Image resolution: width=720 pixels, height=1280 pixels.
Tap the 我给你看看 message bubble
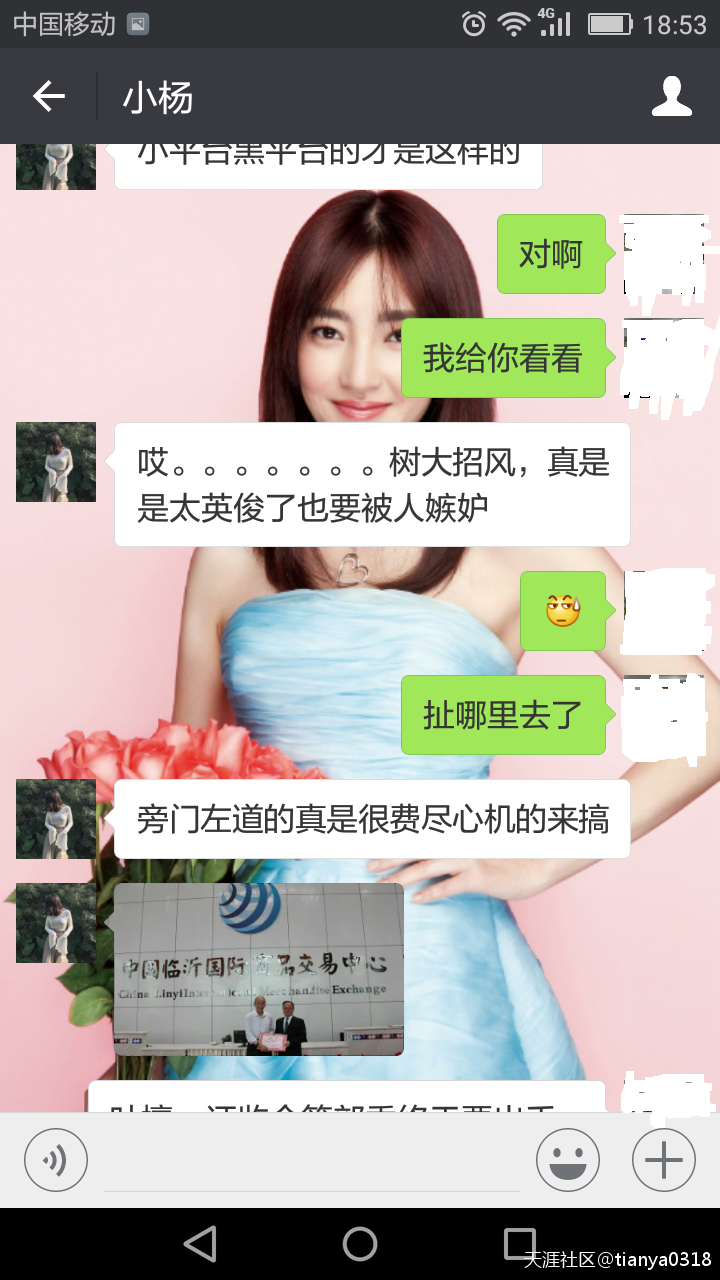click(504, 357)
